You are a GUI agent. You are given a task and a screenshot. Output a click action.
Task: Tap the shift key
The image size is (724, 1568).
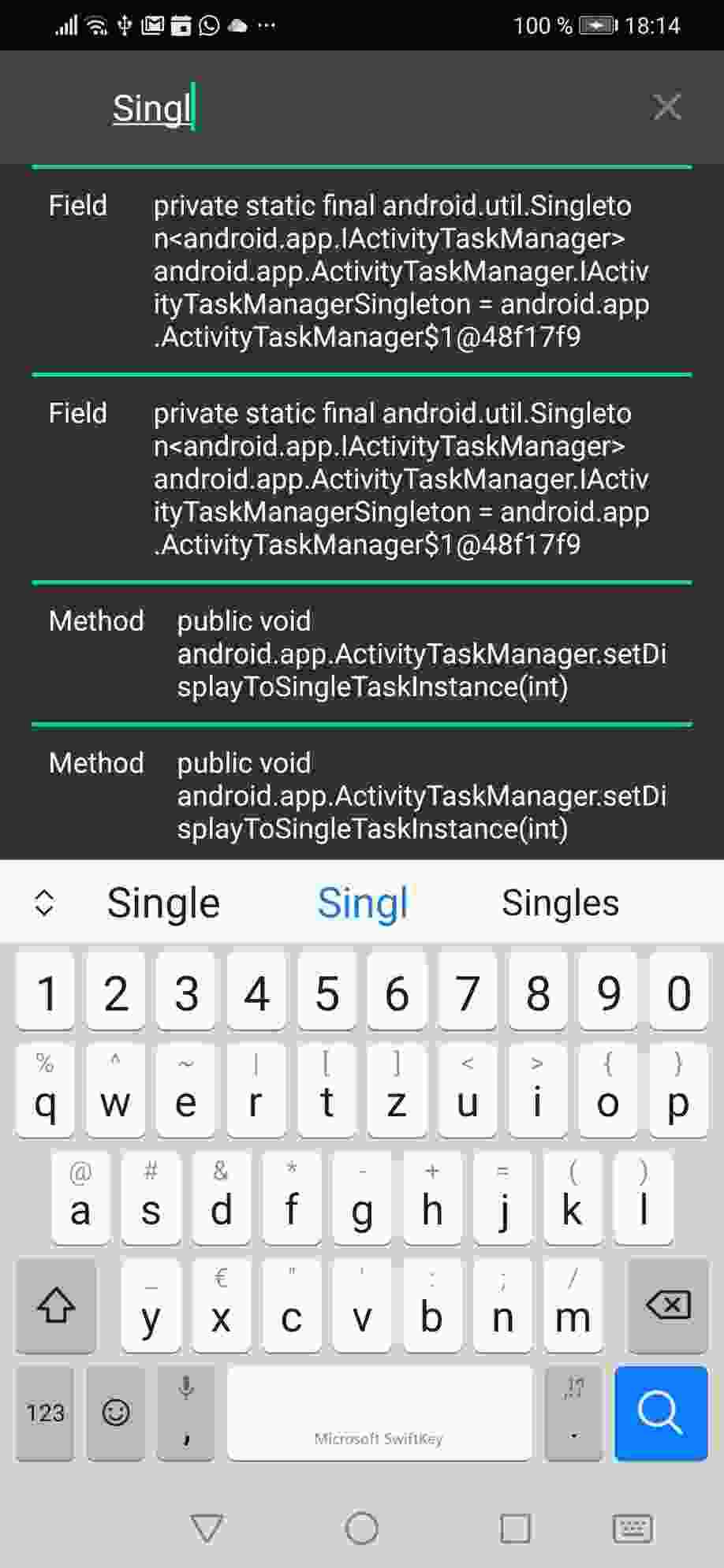[x=56, y=1305]
